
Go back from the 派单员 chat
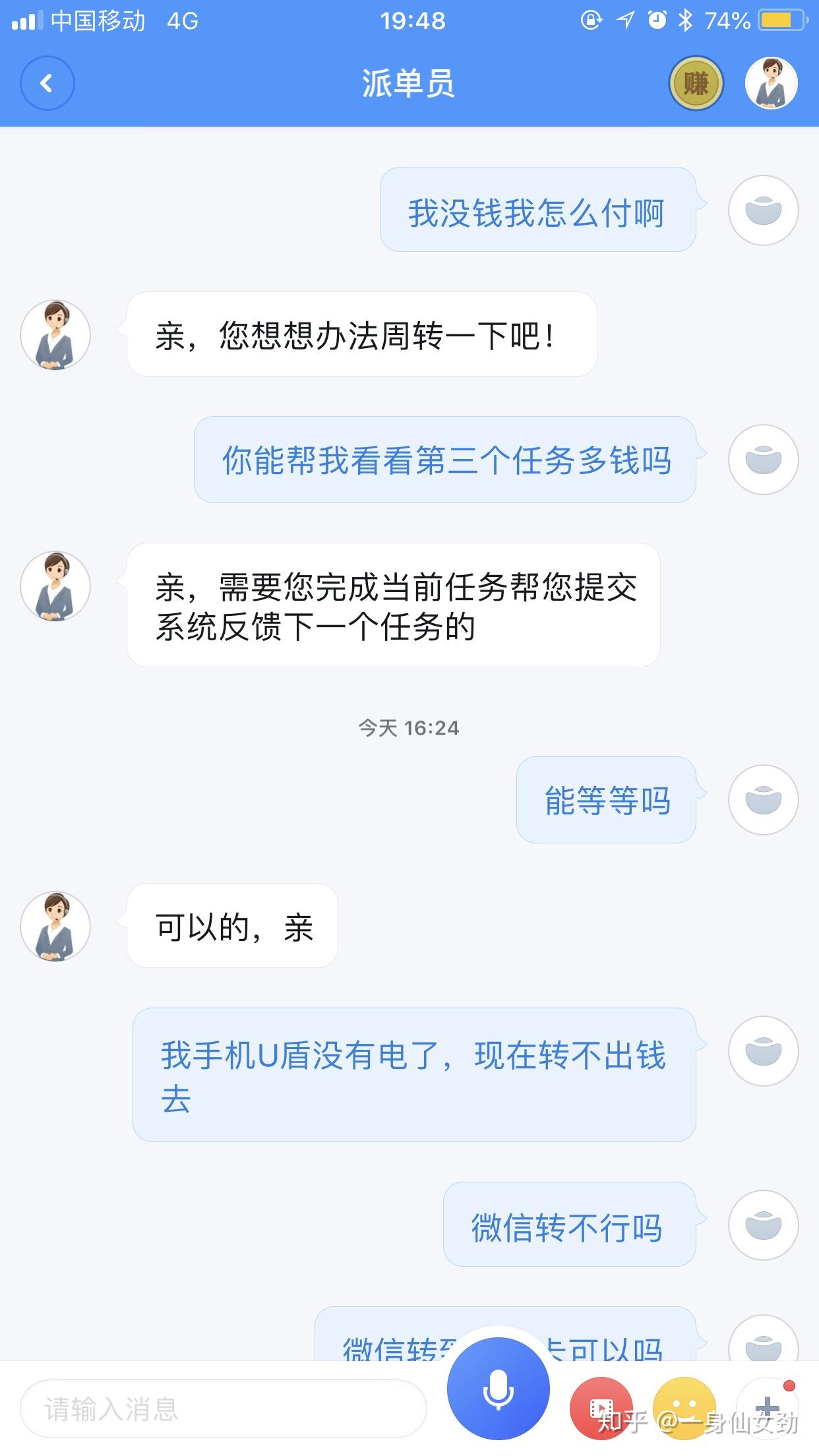click(47, 84)
